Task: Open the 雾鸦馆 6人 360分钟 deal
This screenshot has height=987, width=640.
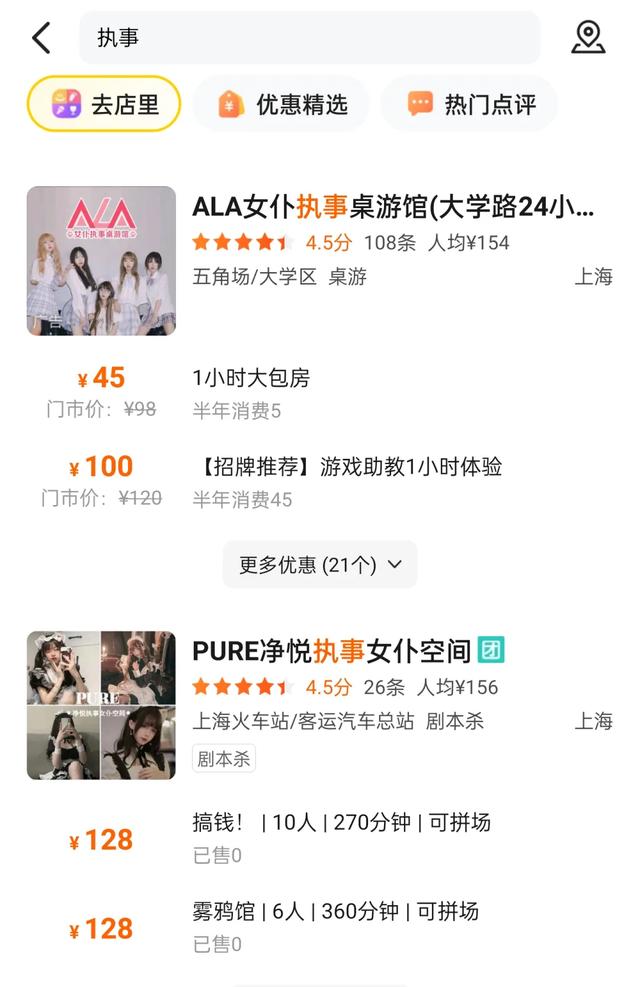Action: tap(335, 912)
